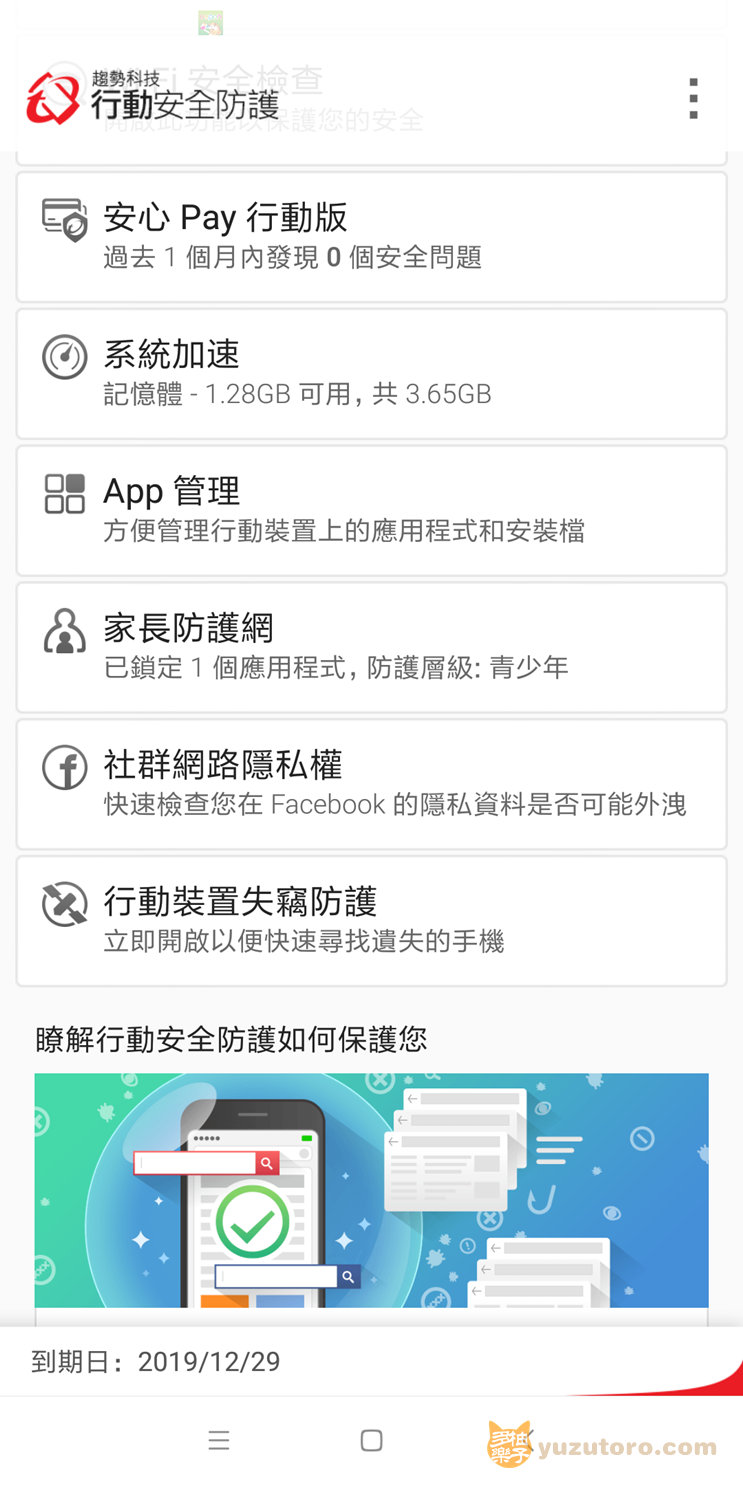
Task: Open 社群網路隱私權 Facebook privacy check
Action: [x=371, y=785]
